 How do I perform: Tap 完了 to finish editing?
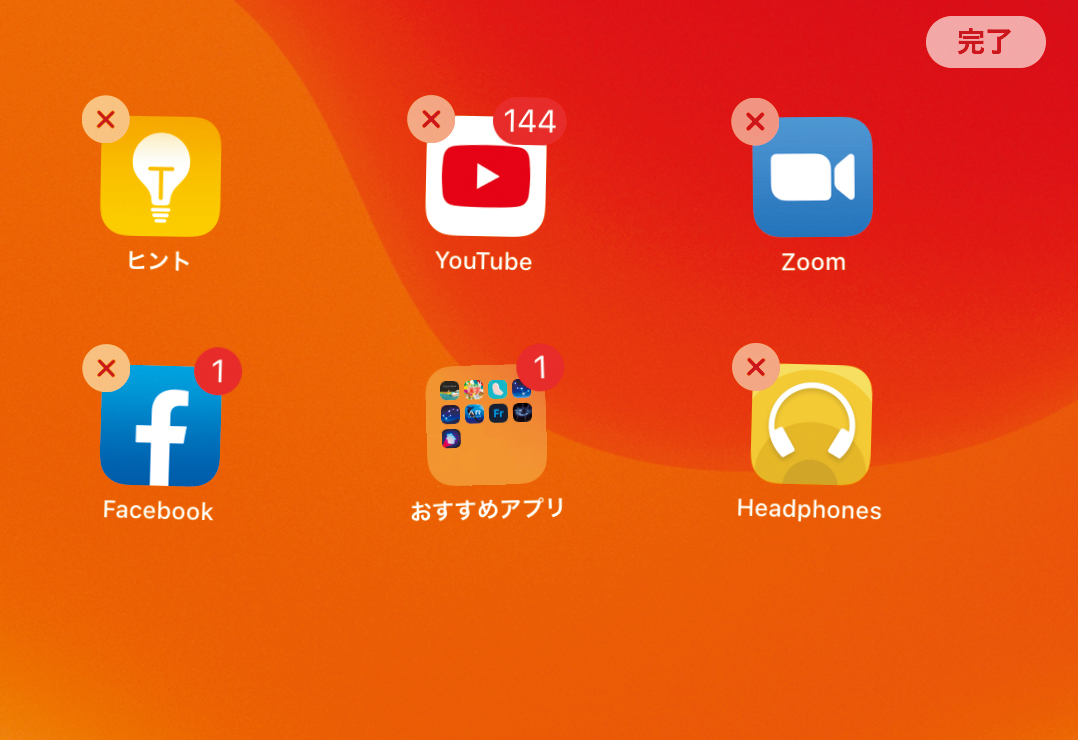(985, 42)
